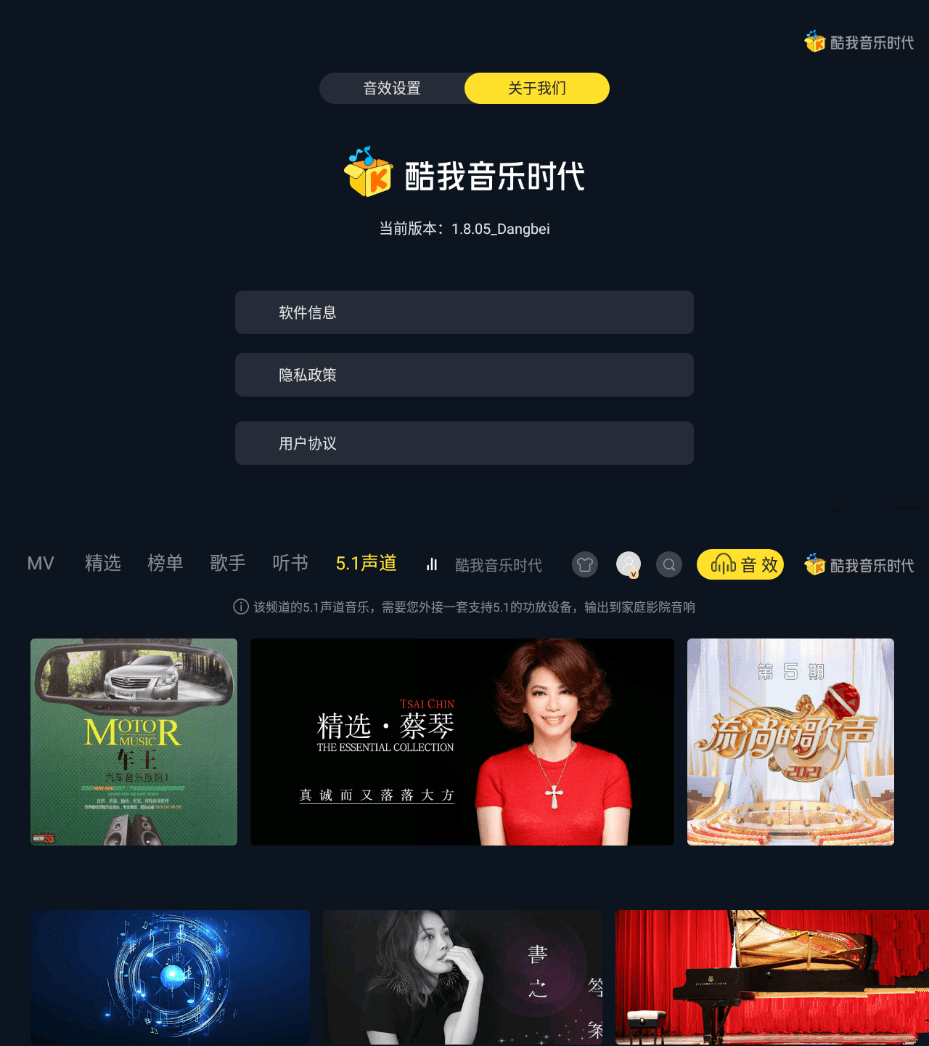The width and height of the screenshot is (929, 1046).
Task: Open the now playing 酷我音乐时代 indicator
Action: pyautogui.click(x=486, y=565)
